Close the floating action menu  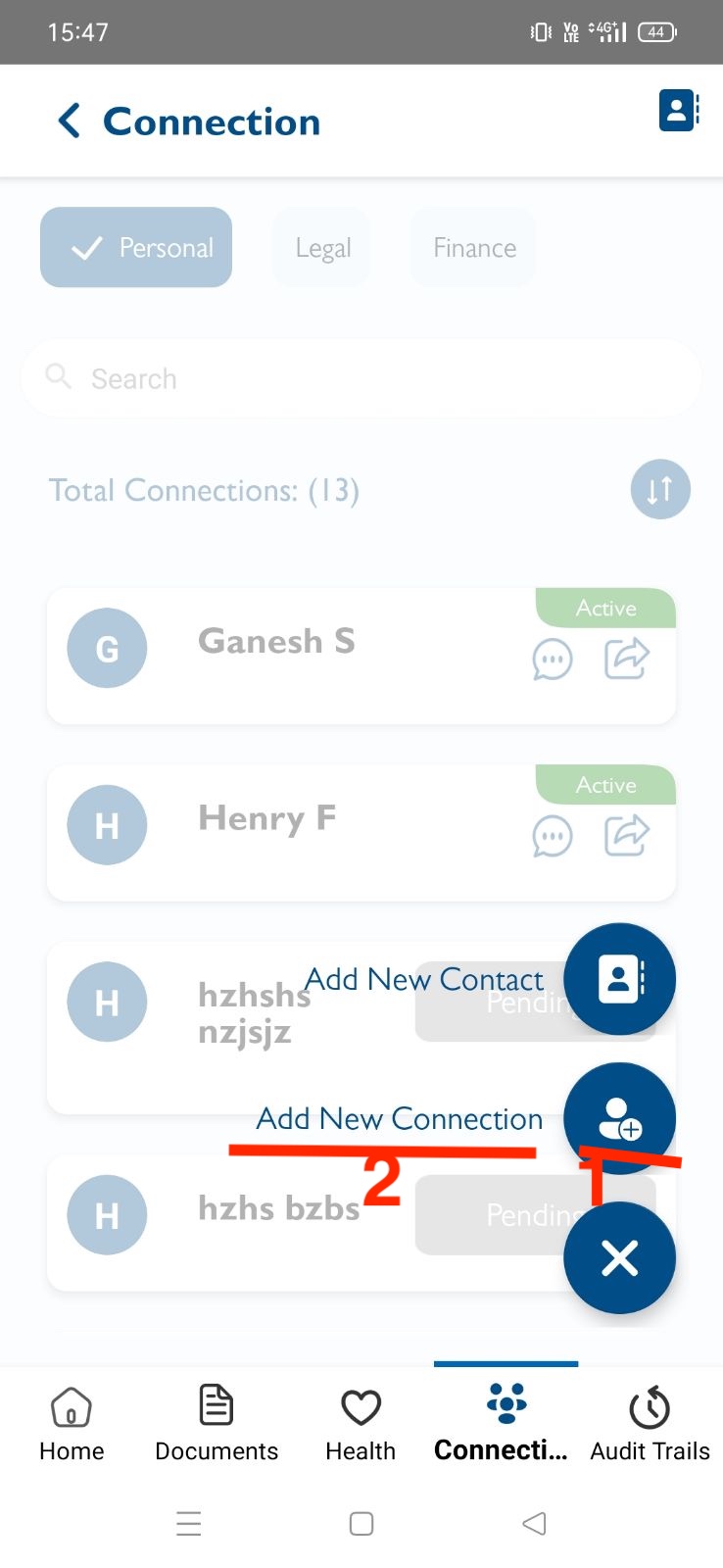(619, 1258)
